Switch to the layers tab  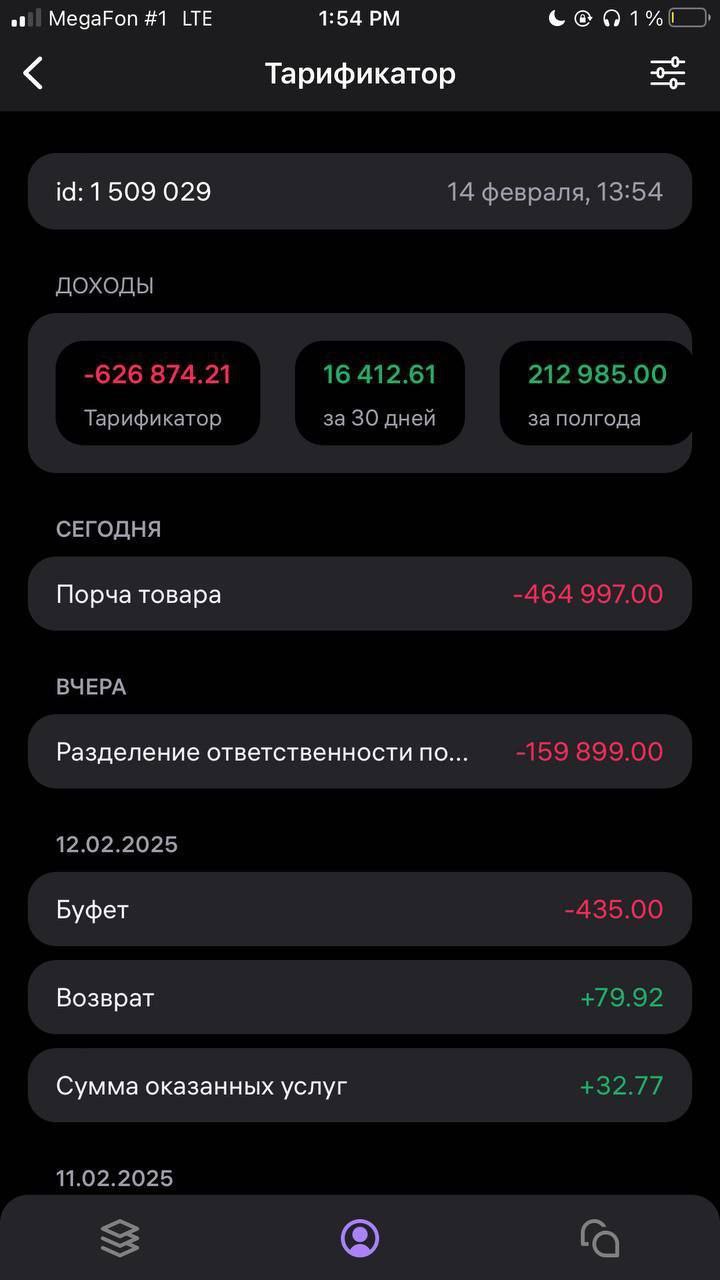coord(120,1238)
